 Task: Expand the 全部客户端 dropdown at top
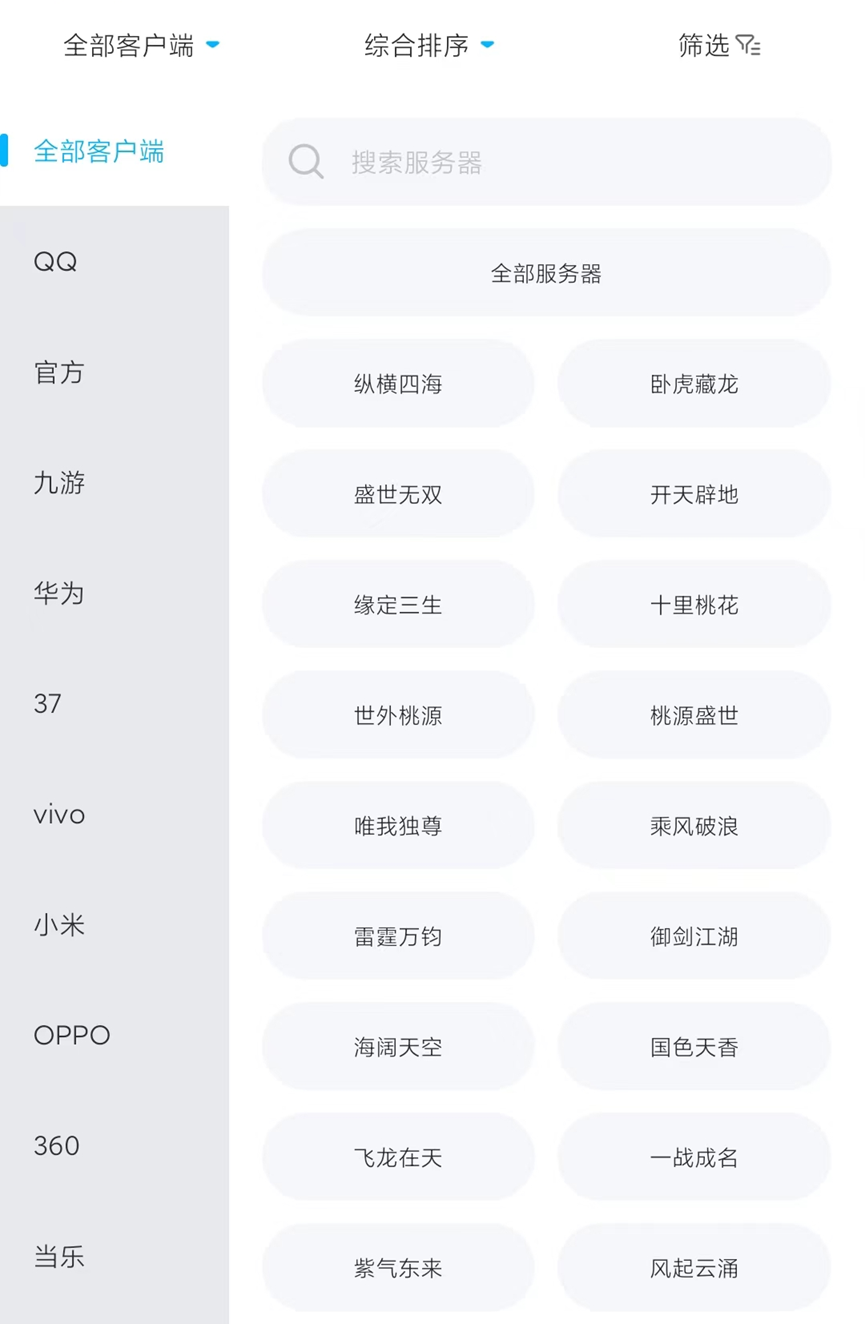coord(141,45)
